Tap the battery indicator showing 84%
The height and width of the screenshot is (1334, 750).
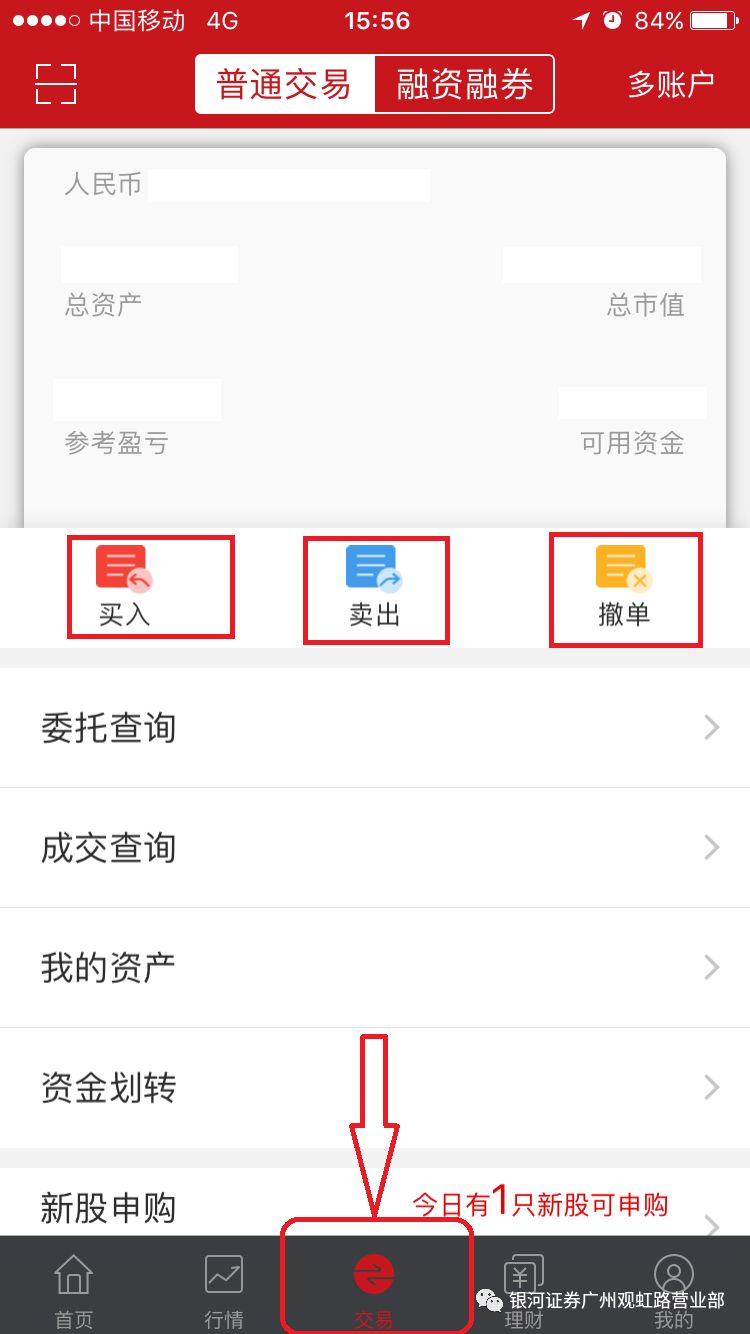coord(712,20)
